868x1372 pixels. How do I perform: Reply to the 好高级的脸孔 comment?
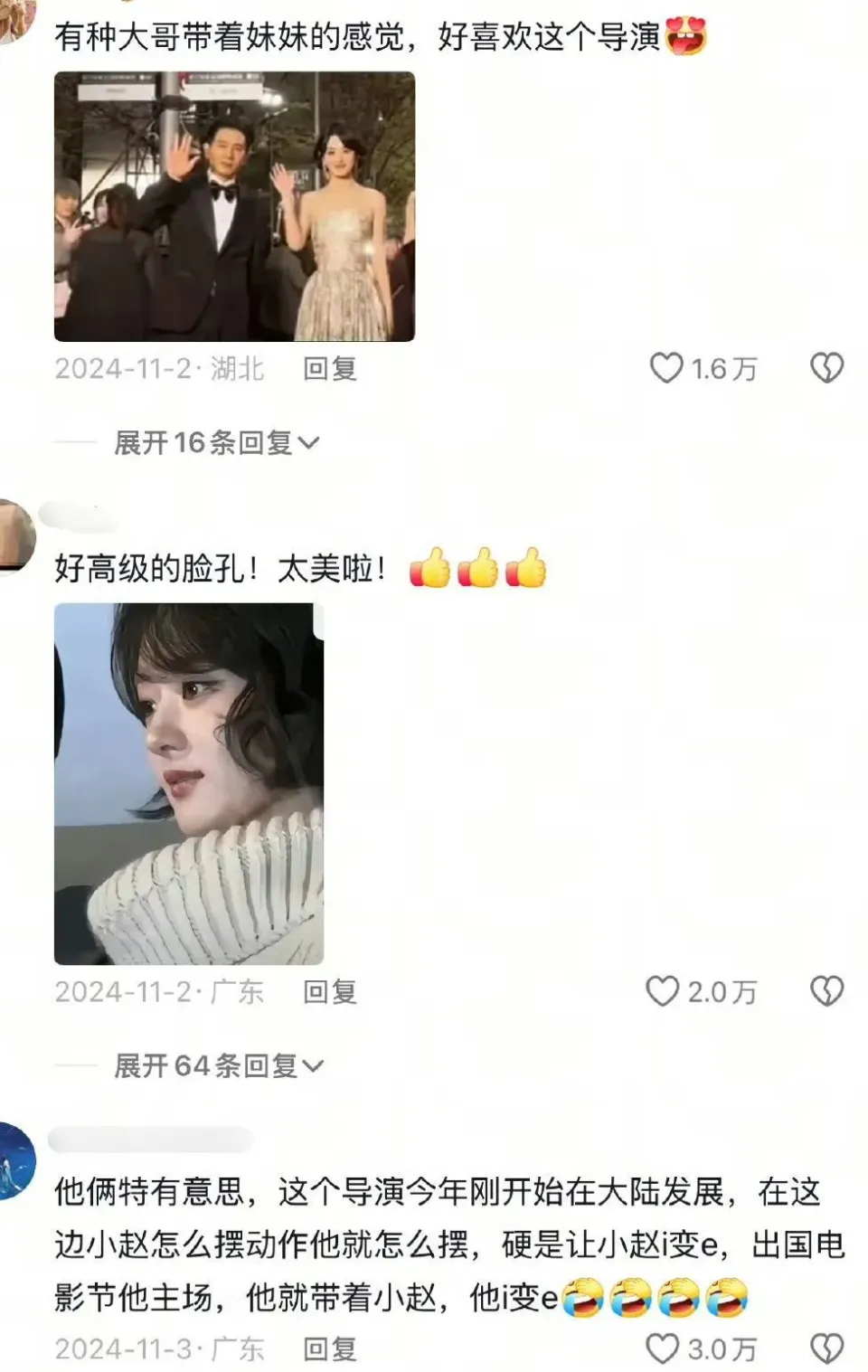[x=330, y=992]
